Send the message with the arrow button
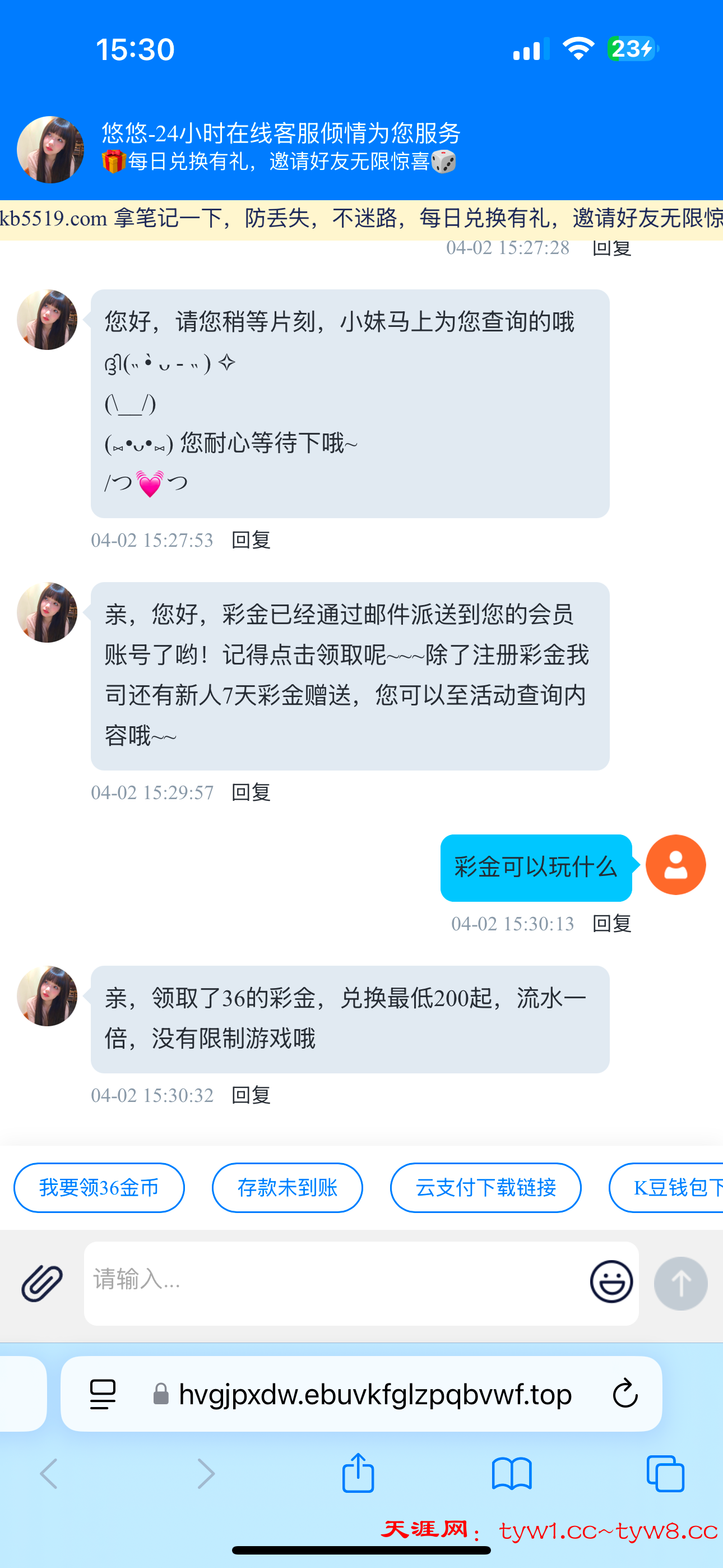723x1568 pixels. tap(680, 1283)
